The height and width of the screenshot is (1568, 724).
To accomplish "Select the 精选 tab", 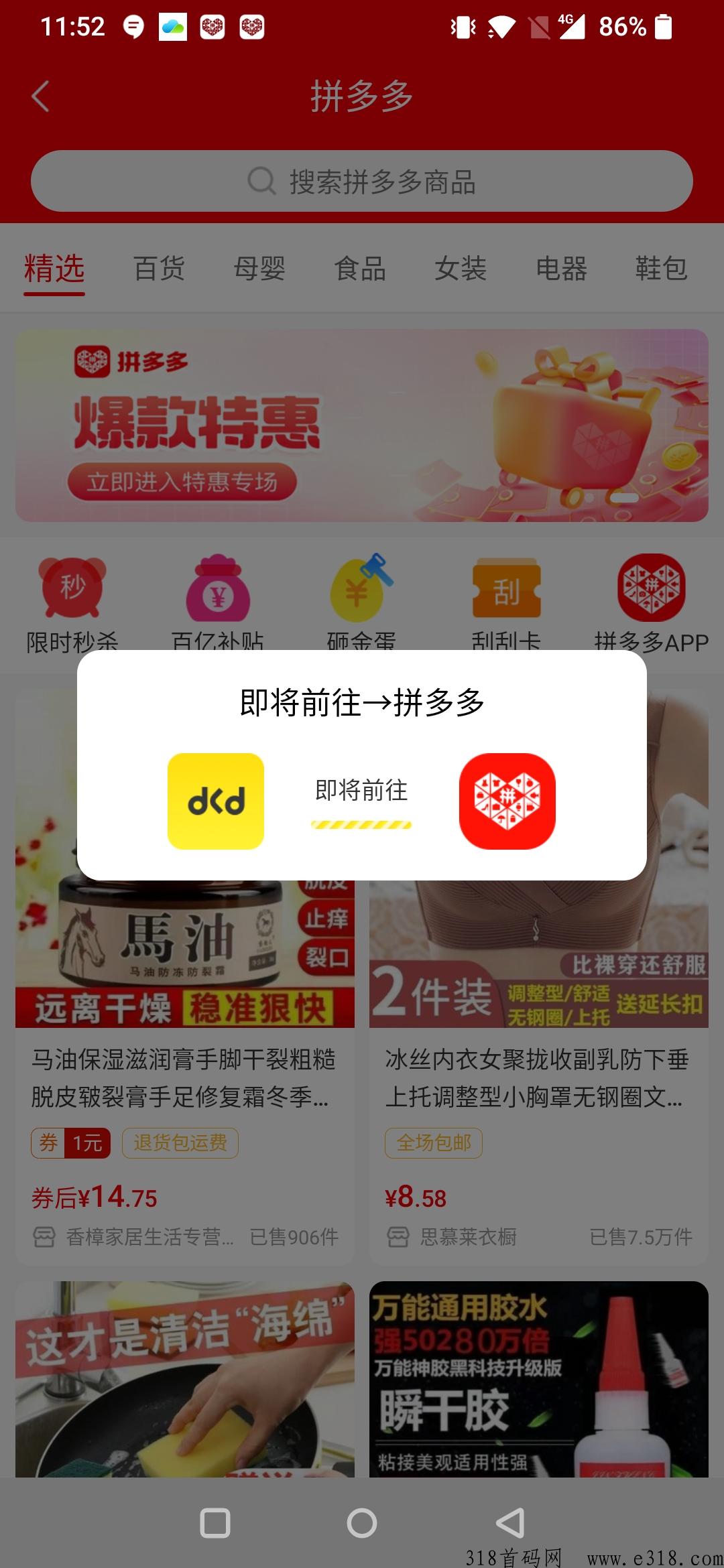I will coord(54,269).
